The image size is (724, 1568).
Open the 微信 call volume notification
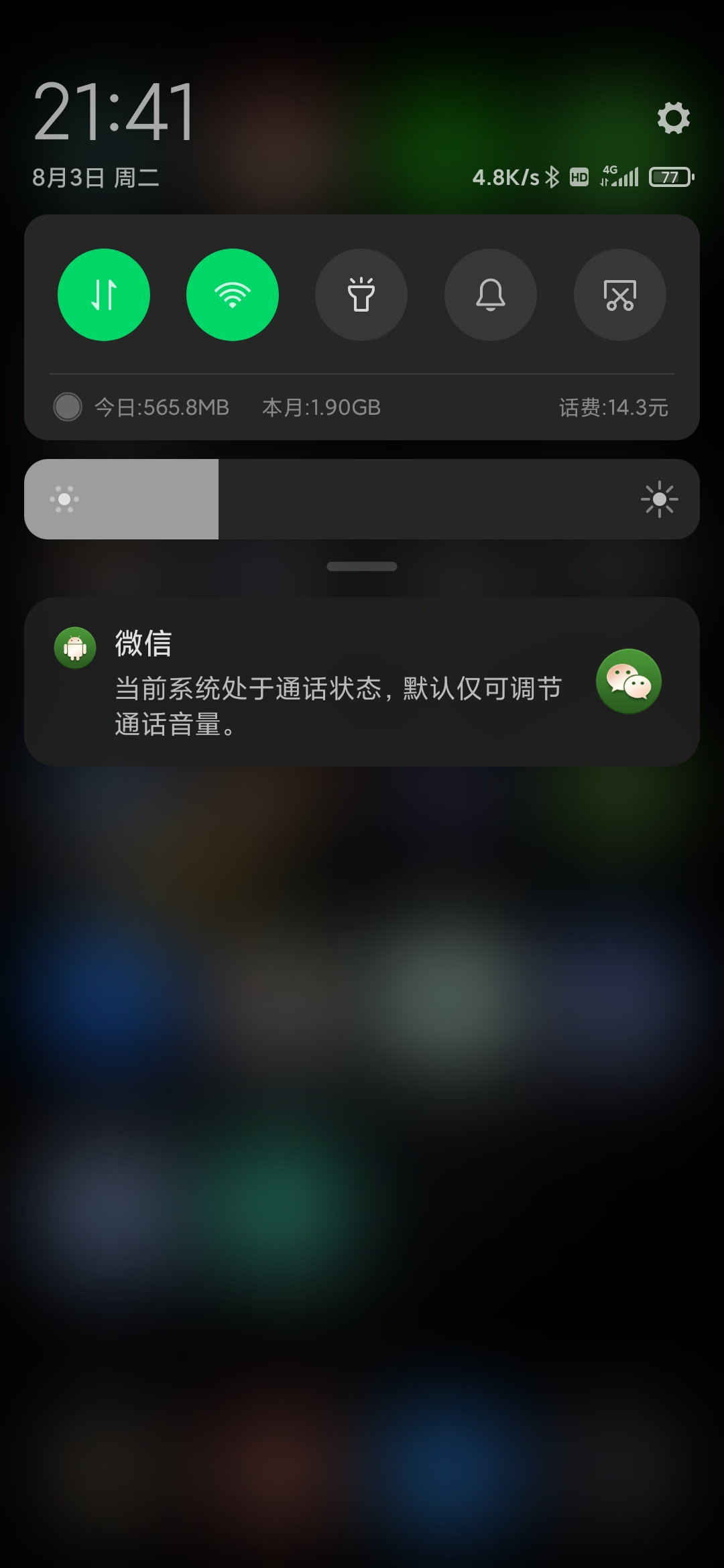click(x=362, y=682)
